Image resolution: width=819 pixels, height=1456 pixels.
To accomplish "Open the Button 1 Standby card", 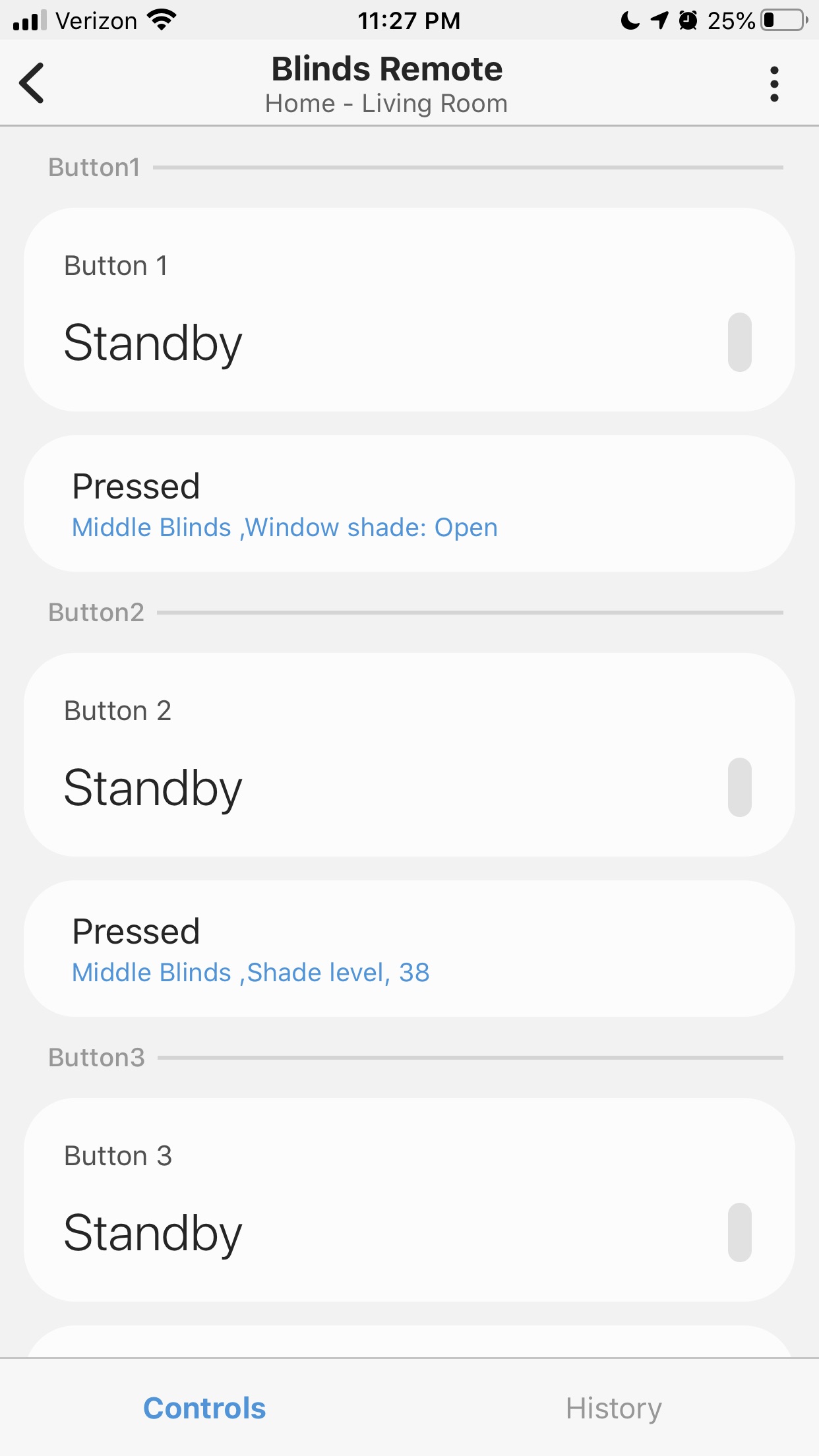I will (x=409, y=310).
